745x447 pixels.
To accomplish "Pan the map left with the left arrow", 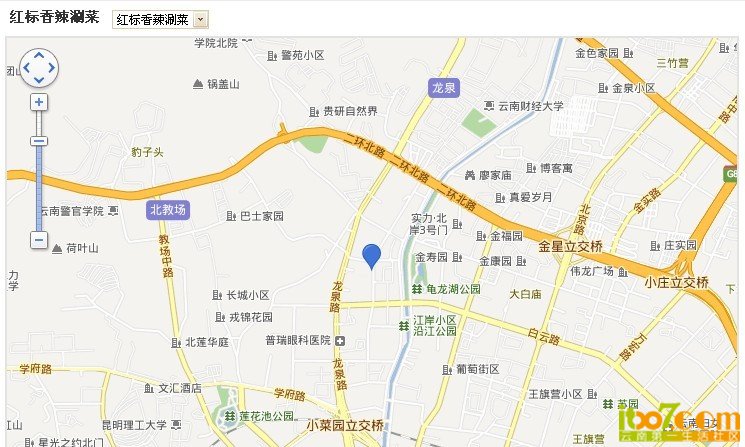I will click(26, 67).
